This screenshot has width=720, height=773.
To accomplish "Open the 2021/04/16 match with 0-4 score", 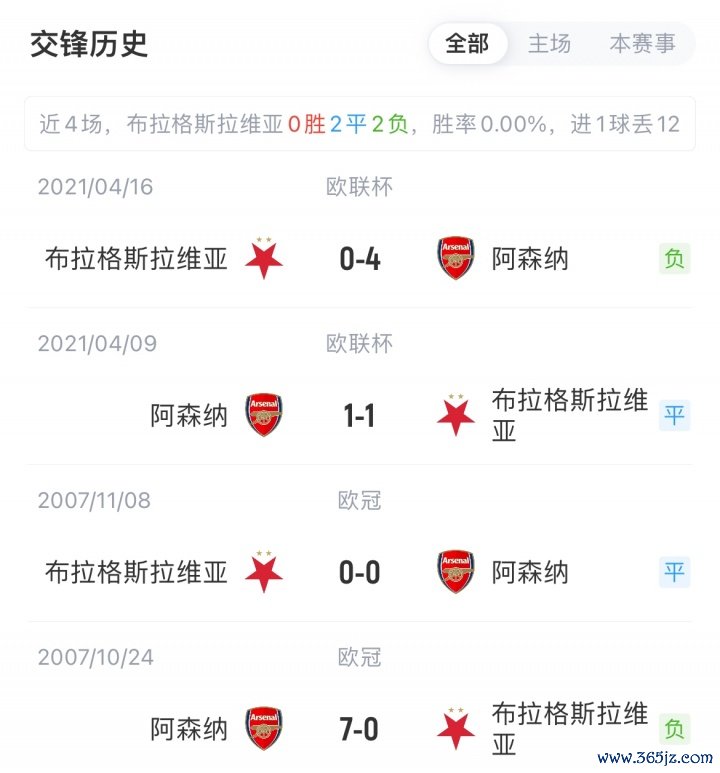I will pos(360,259).
